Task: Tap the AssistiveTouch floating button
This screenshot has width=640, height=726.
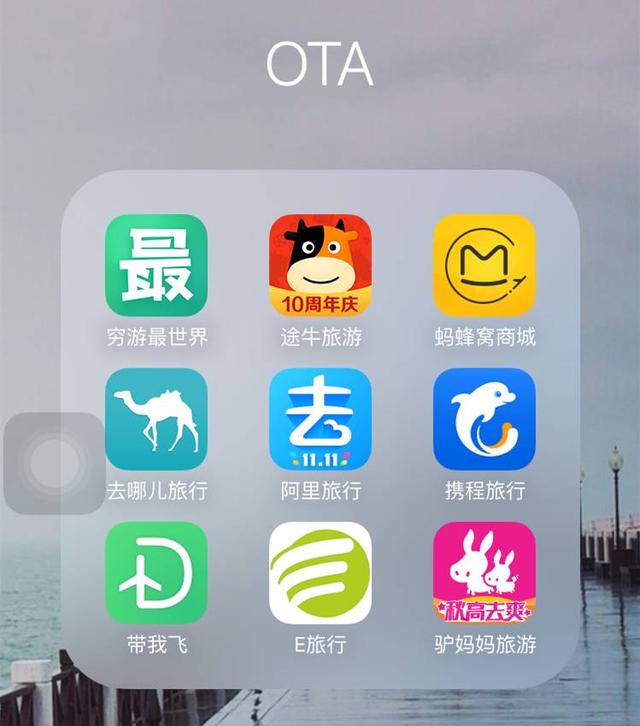Action: (54, 463)
